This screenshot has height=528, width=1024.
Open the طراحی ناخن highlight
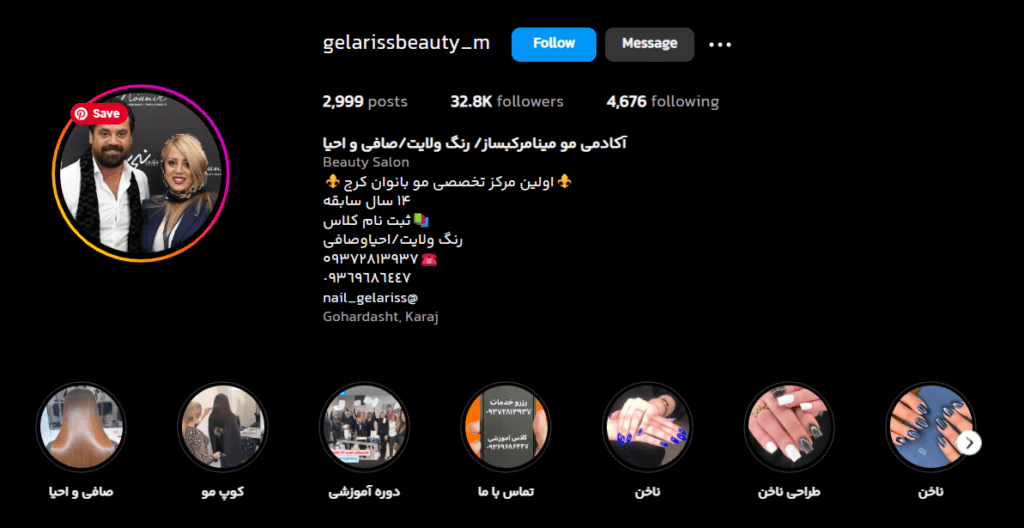click(x=790, y=428)
